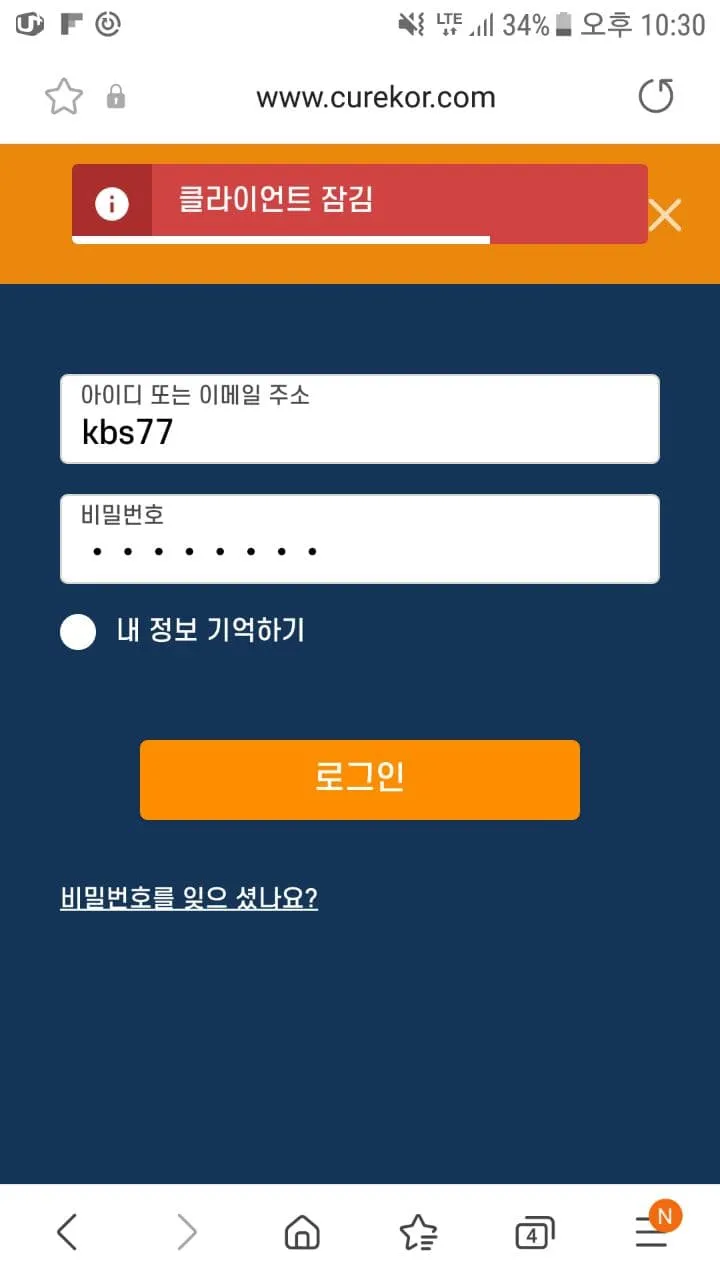This screenshot has height=1280, width=720.
Task: Open the bookmarks list
Action: tap(418, 1232)
